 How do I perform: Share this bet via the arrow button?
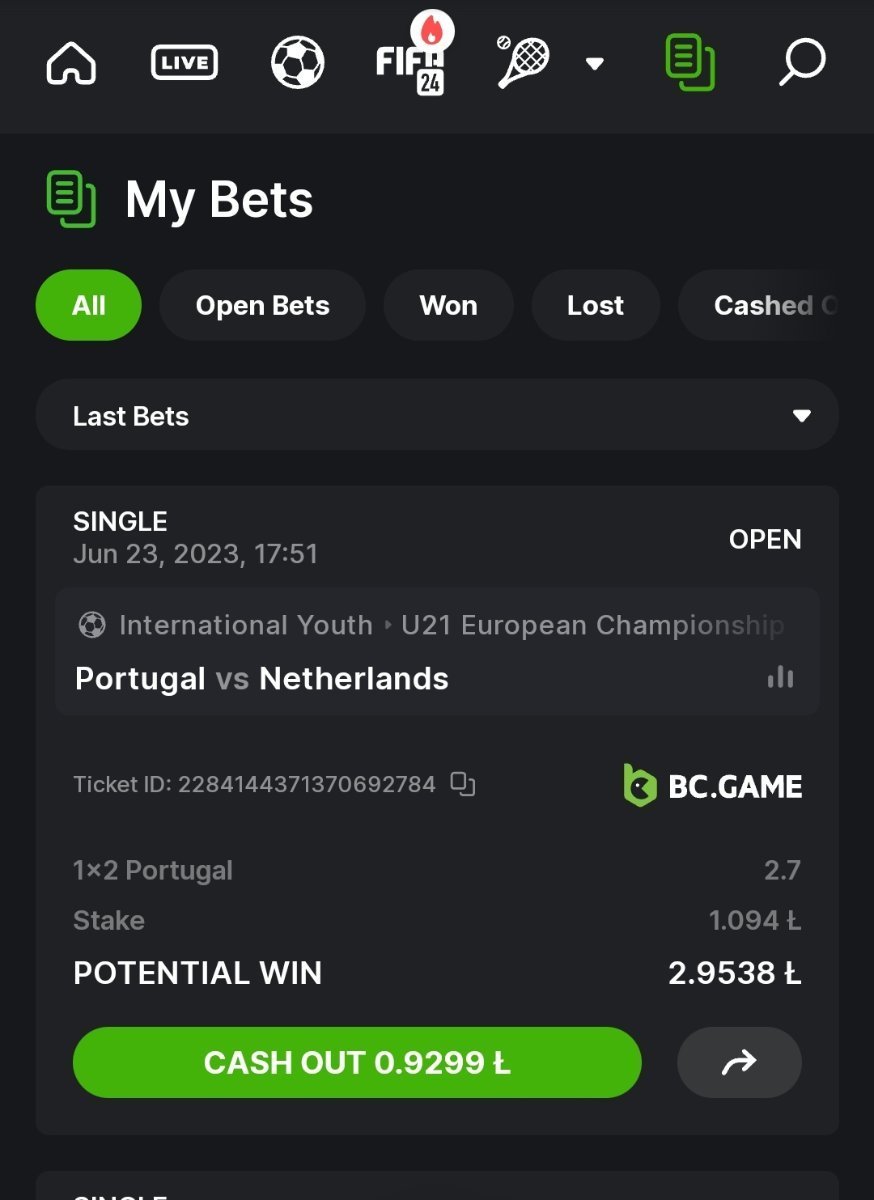coord(739,1062)
